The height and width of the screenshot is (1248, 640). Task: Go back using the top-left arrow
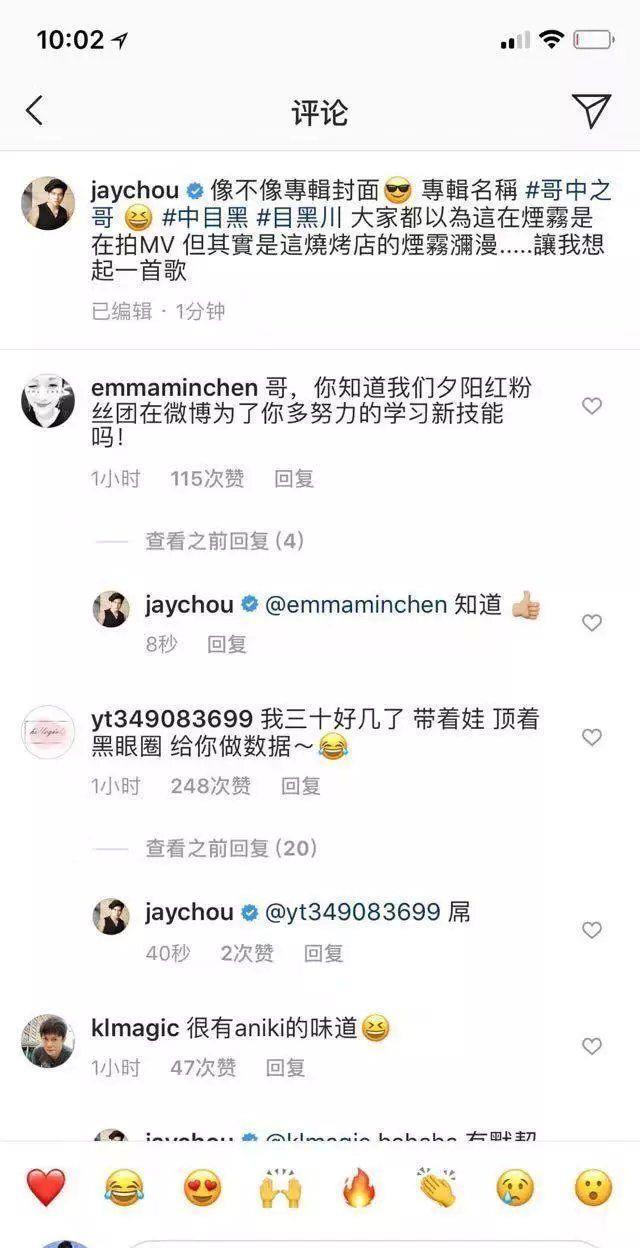(35, 111)
